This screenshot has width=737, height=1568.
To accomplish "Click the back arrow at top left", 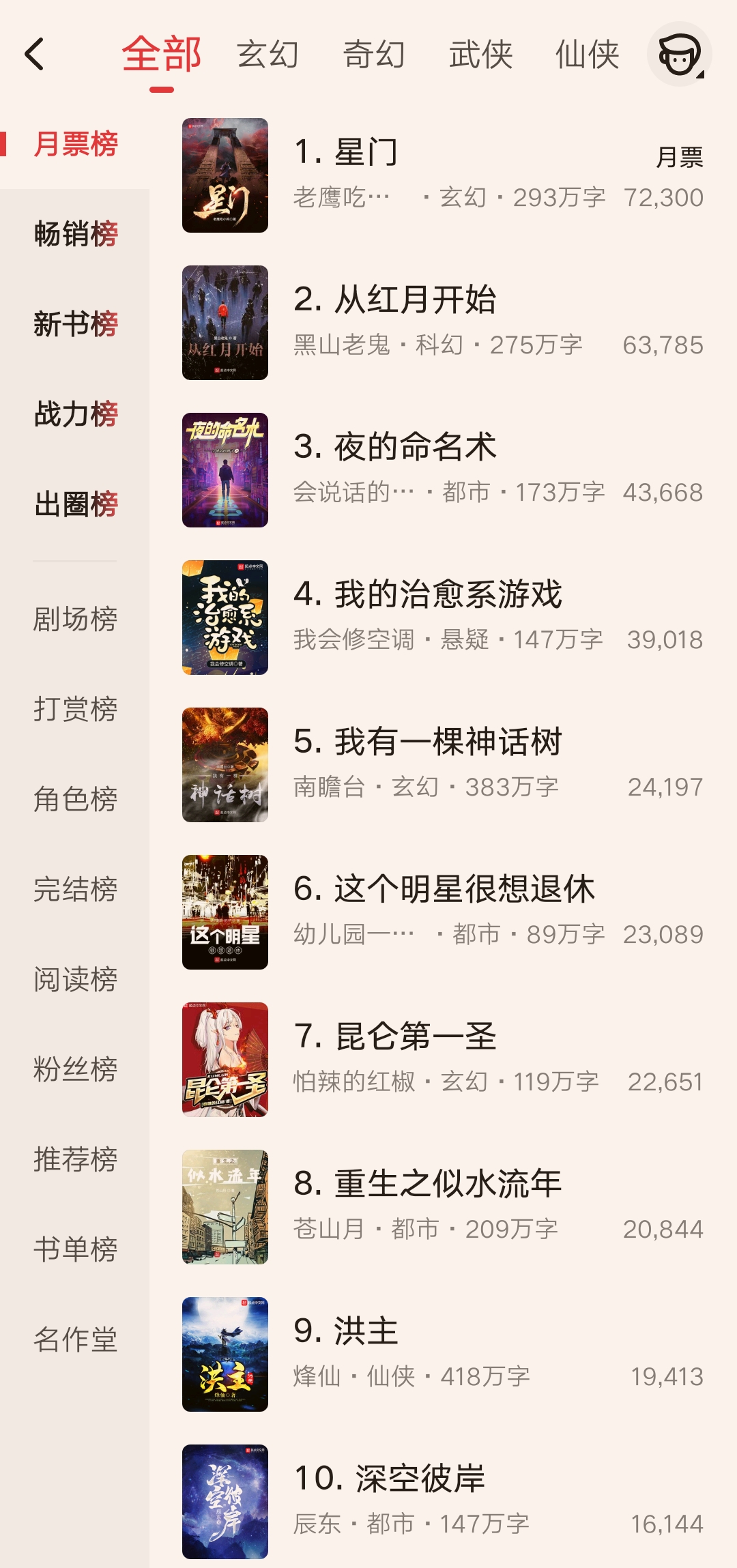I will pos(35,56).
